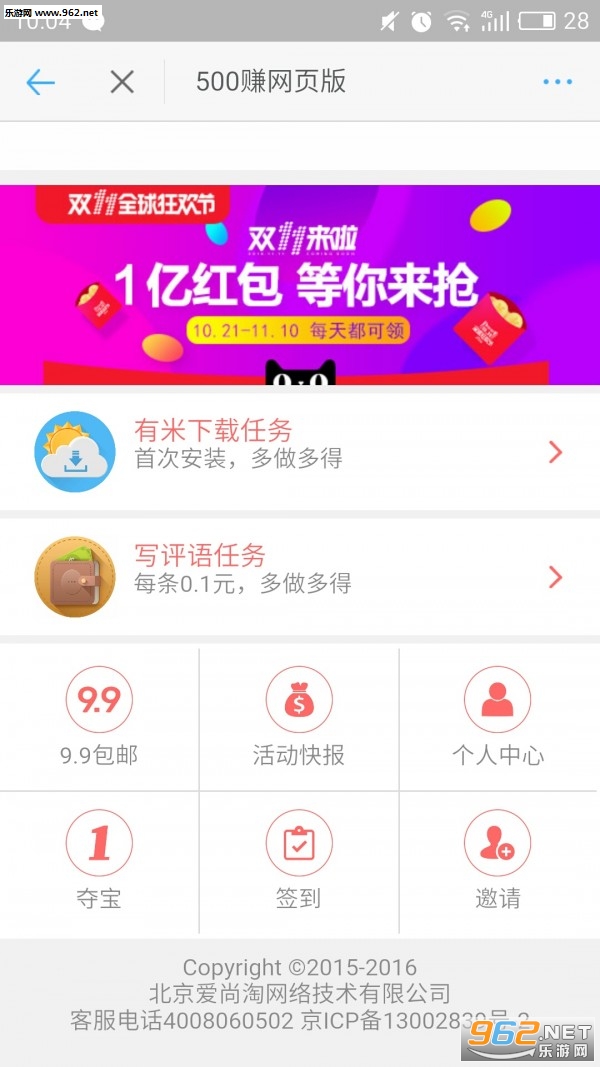Open 活动快报
Image resolution: width=600 pixels, height=1067 pixels.
click(x=299, y=718)
